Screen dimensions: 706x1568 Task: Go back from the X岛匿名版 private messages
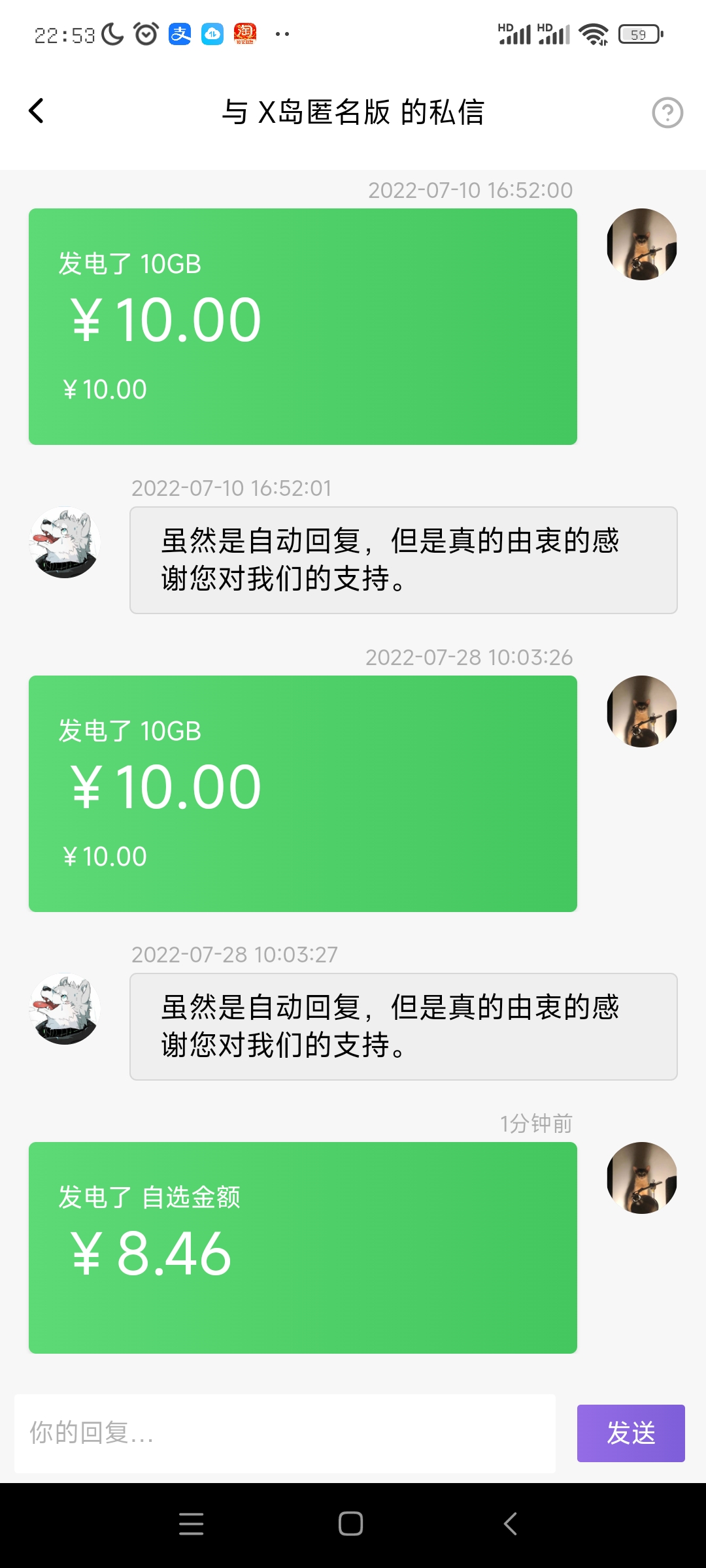pyautogui.click(x=37, y=111)
